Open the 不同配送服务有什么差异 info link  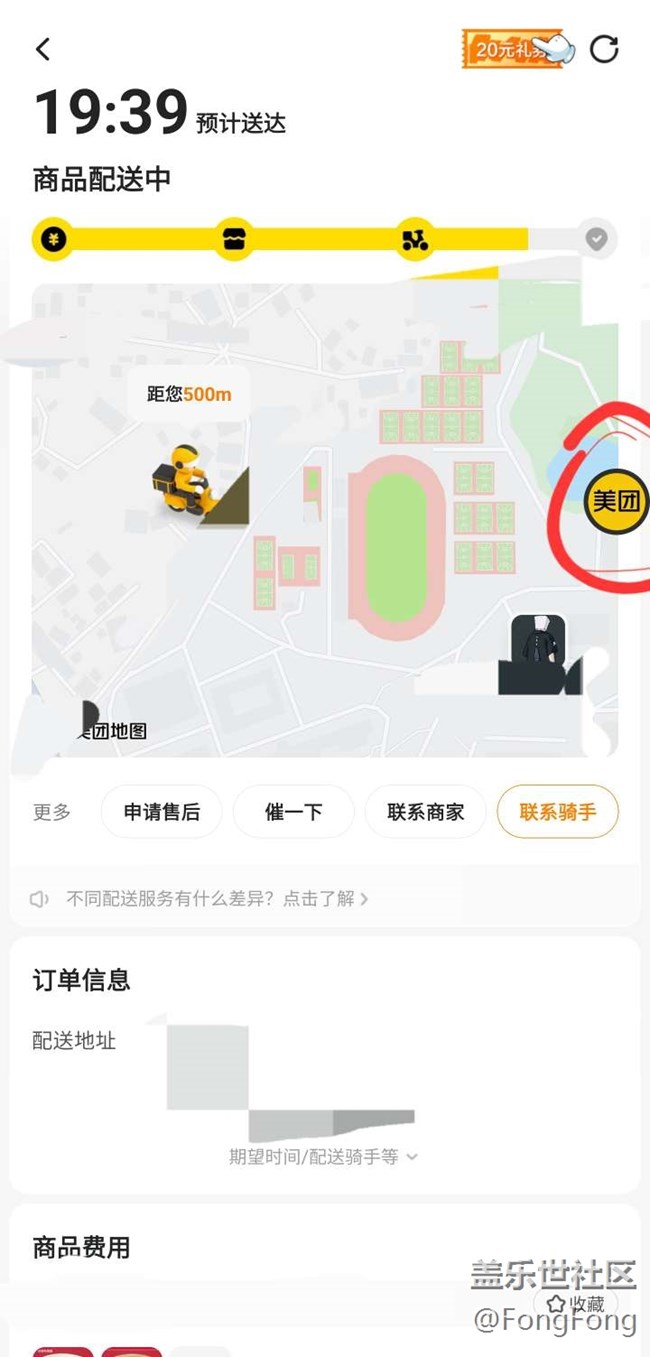pos(217,898)
